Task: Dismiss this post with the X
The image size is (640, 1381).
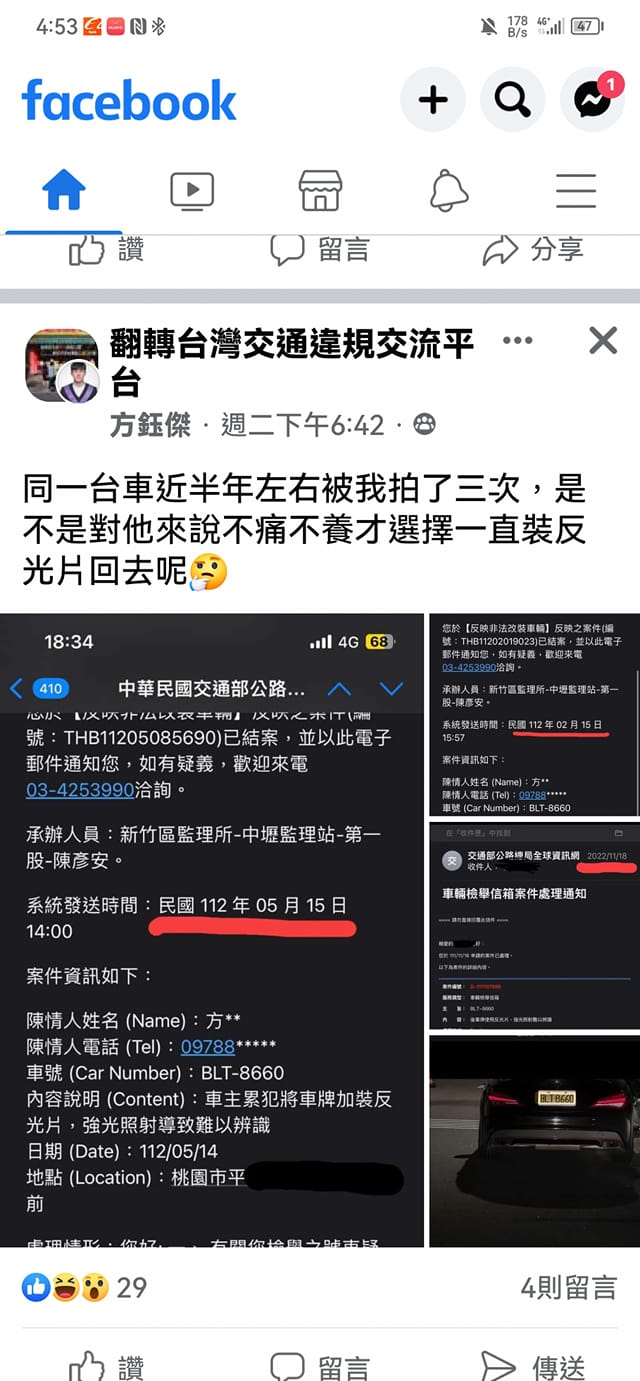Action: [603, 341]
